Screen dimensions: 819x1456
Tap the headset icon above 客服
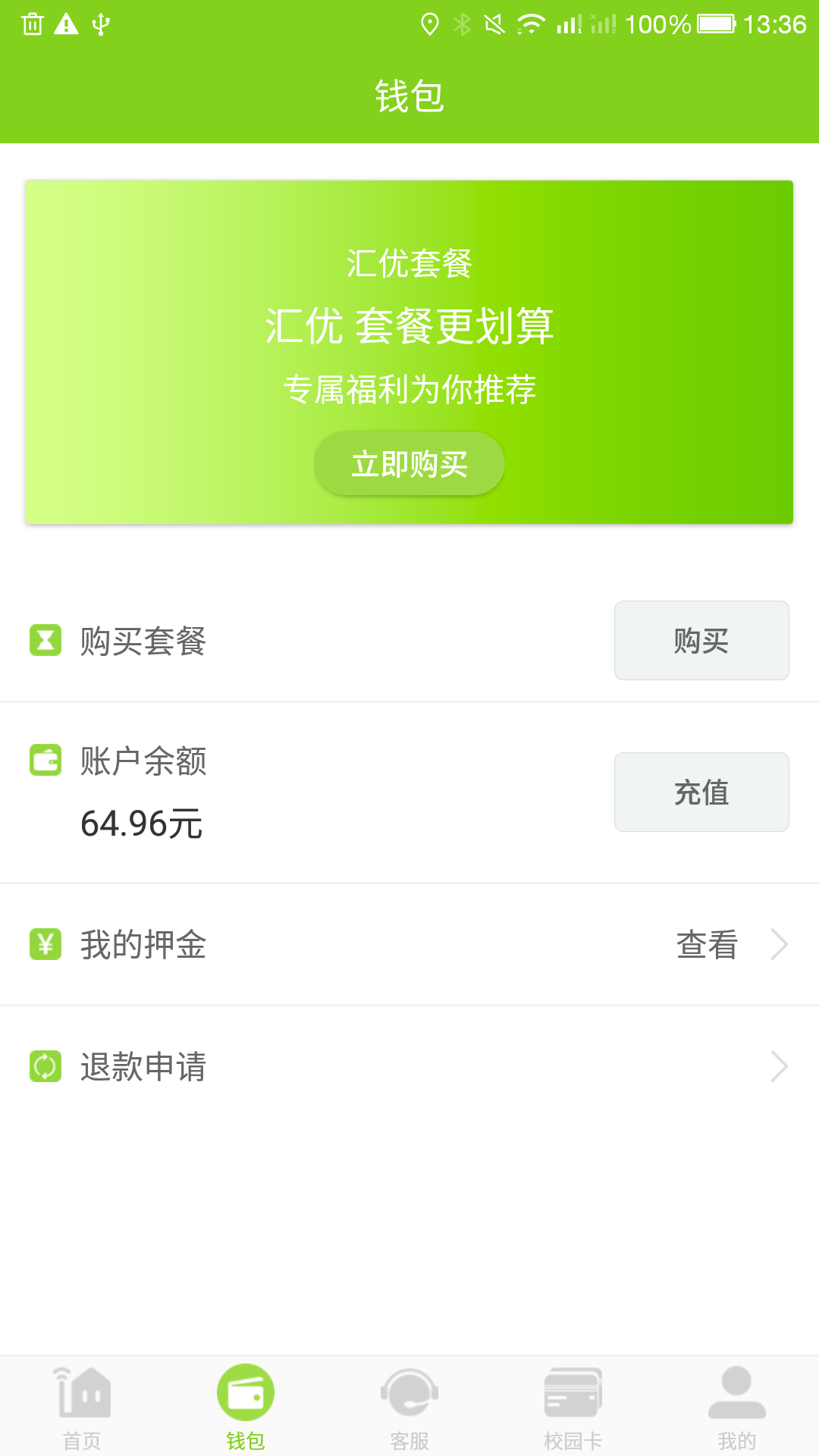[409, 1398]
